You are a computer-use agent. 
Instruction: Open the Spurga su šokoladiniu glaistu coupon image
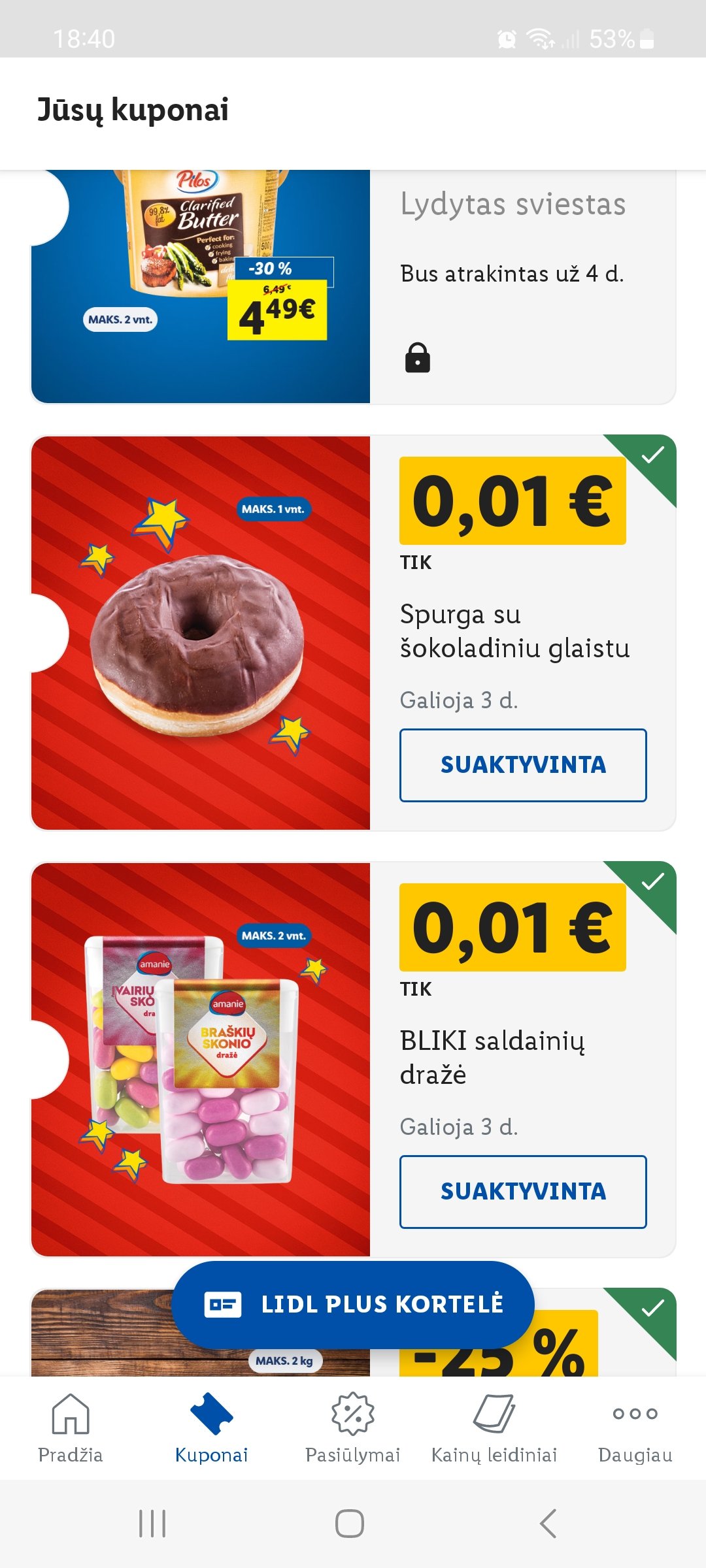click(201, 633)
